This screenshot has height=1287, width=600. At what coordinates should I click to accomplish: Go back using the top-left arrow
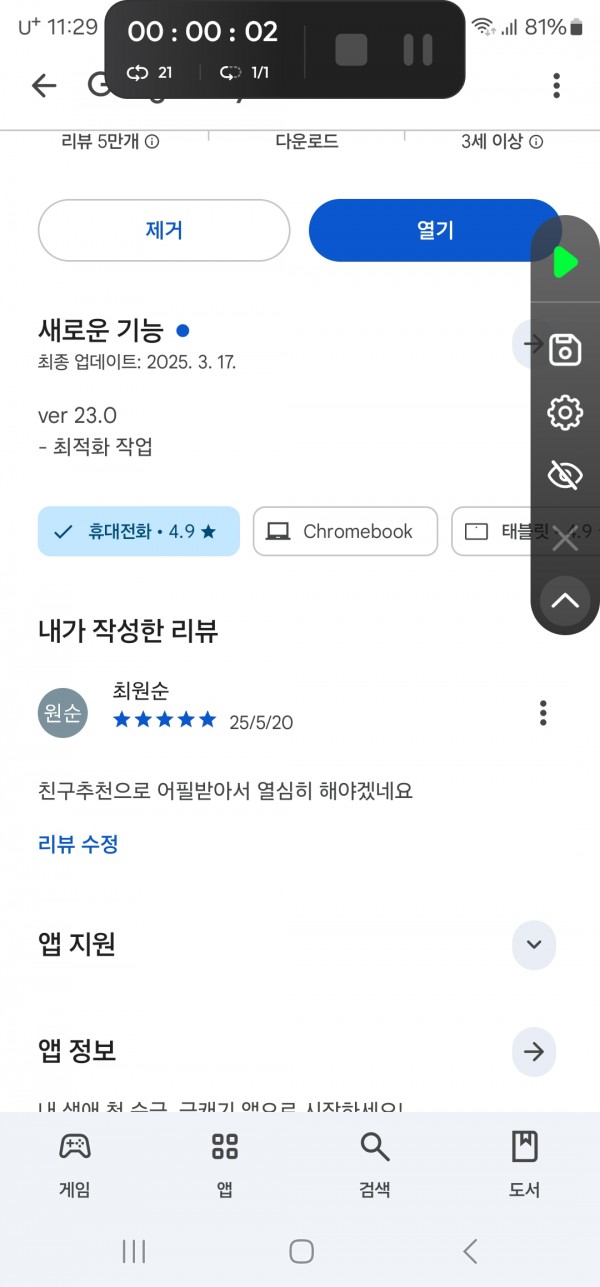[44, 86]
